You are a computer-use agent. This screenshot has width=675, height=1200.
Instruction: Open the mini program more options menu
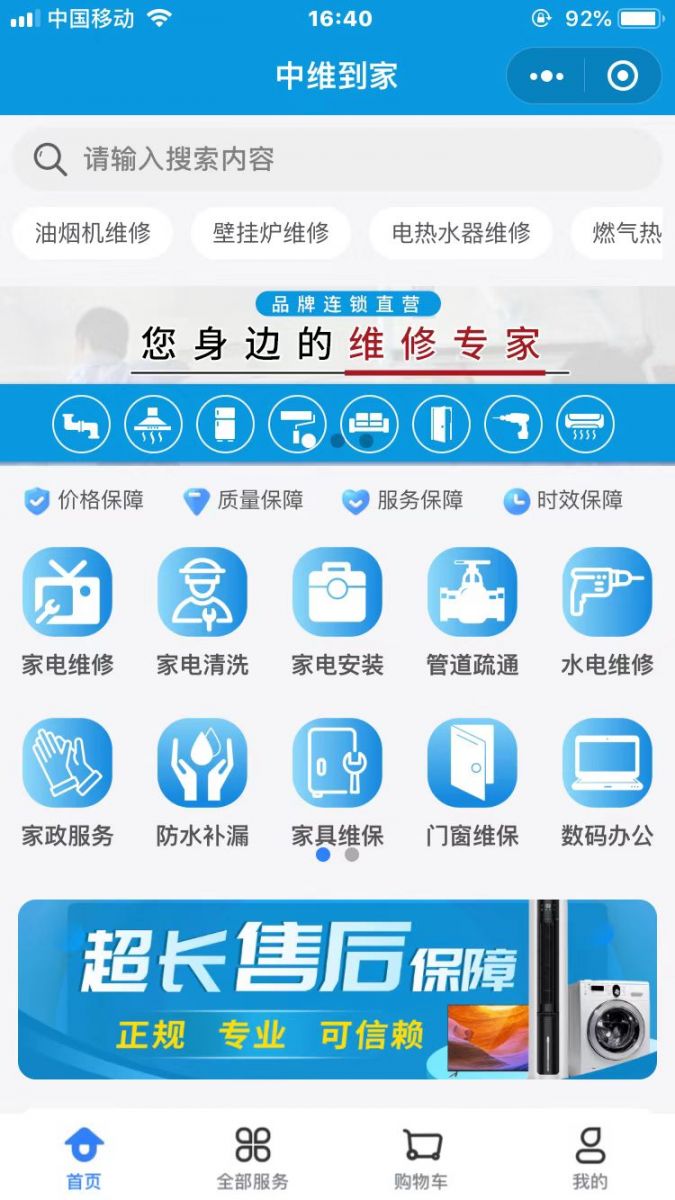(546, 76)
